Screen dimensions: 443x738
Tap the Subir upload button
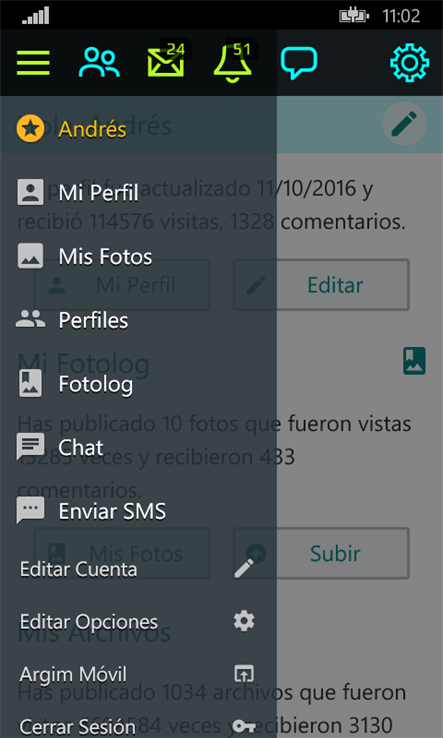pos(321,553)
